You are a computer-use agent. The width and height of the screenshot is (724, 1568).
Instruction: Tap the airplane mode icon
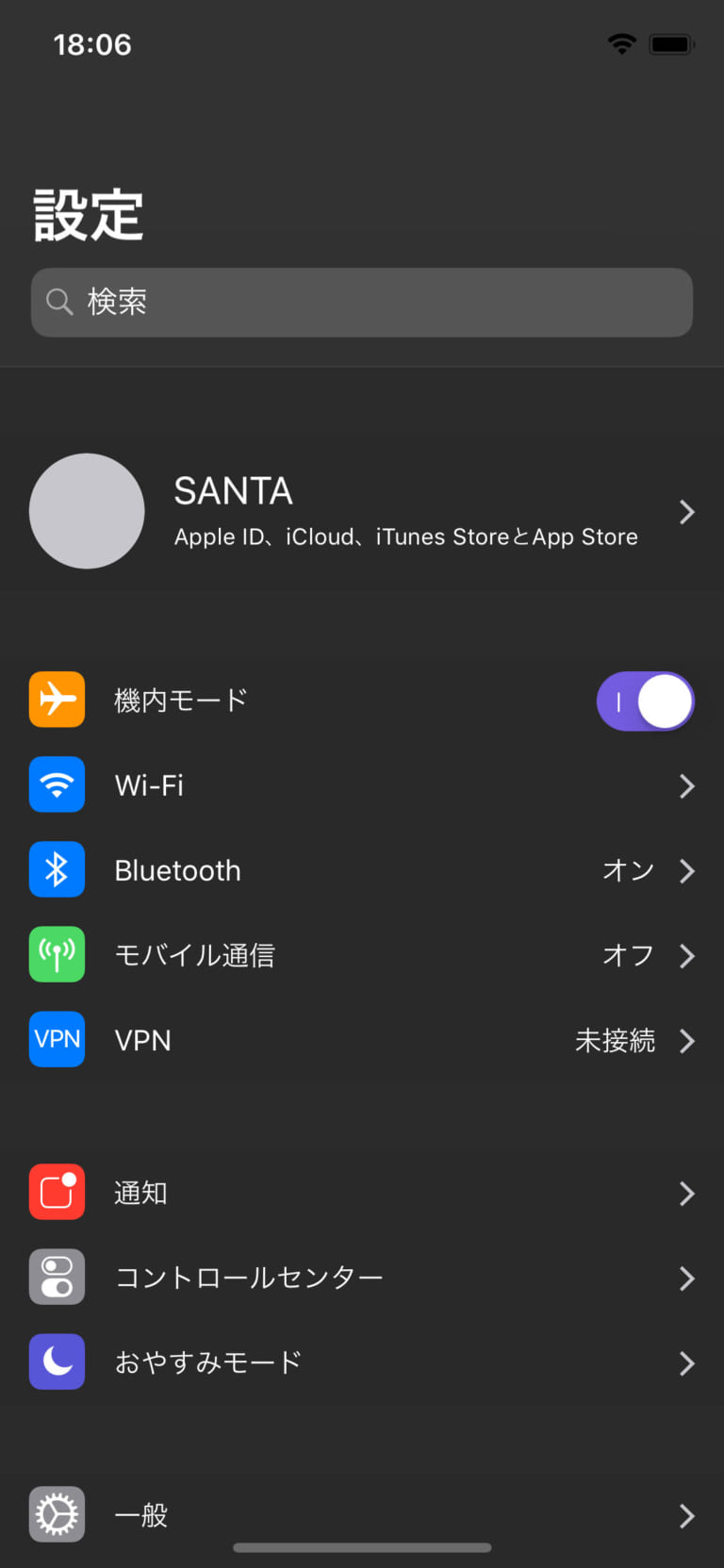click(57, 700)
